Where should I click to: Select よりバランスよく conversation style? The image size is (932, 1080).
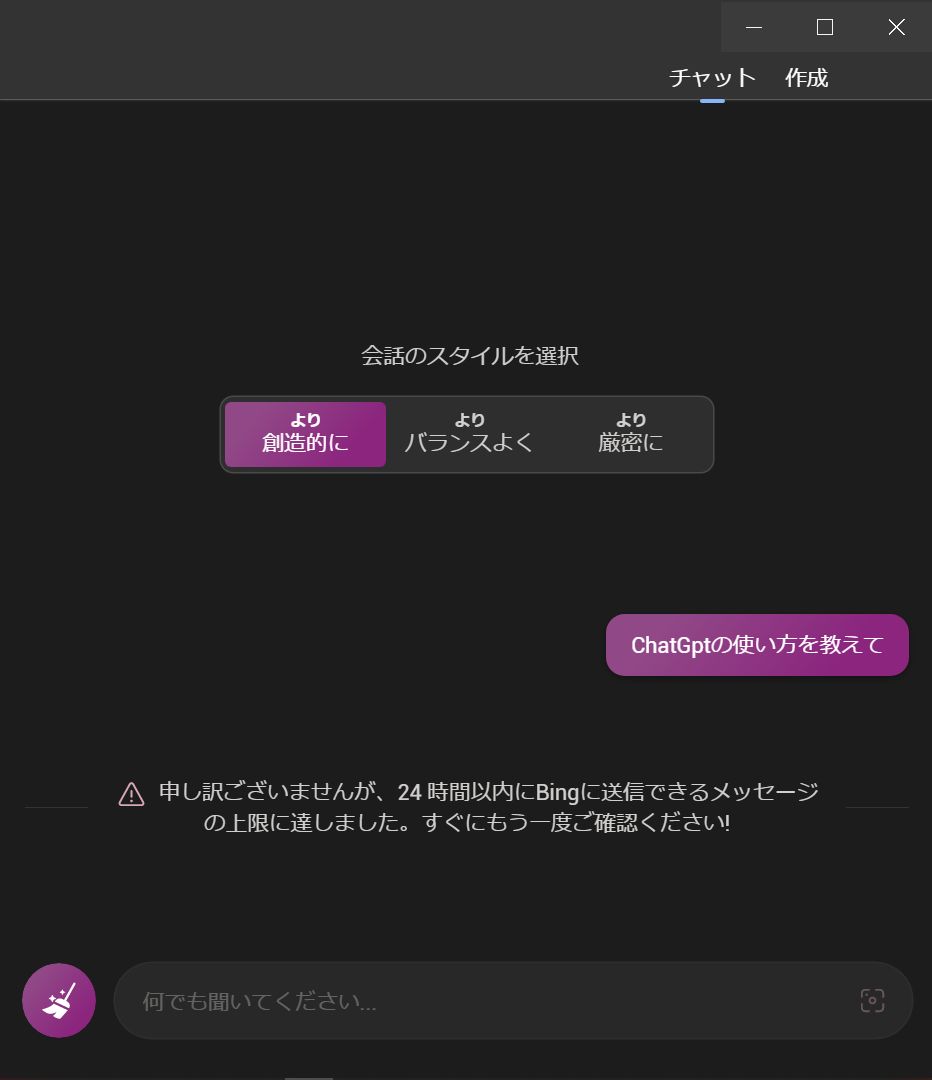coord(468,434)
